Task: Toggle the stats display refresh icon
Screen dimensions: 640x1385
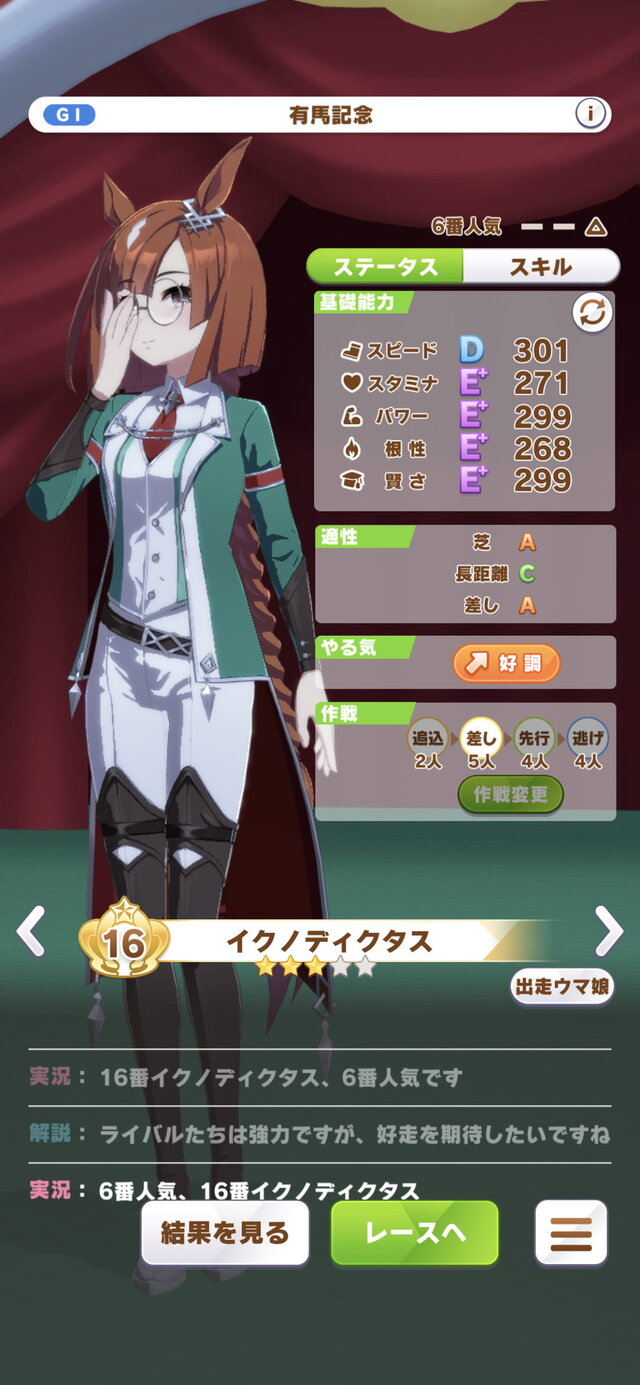Action: [591, 313]
